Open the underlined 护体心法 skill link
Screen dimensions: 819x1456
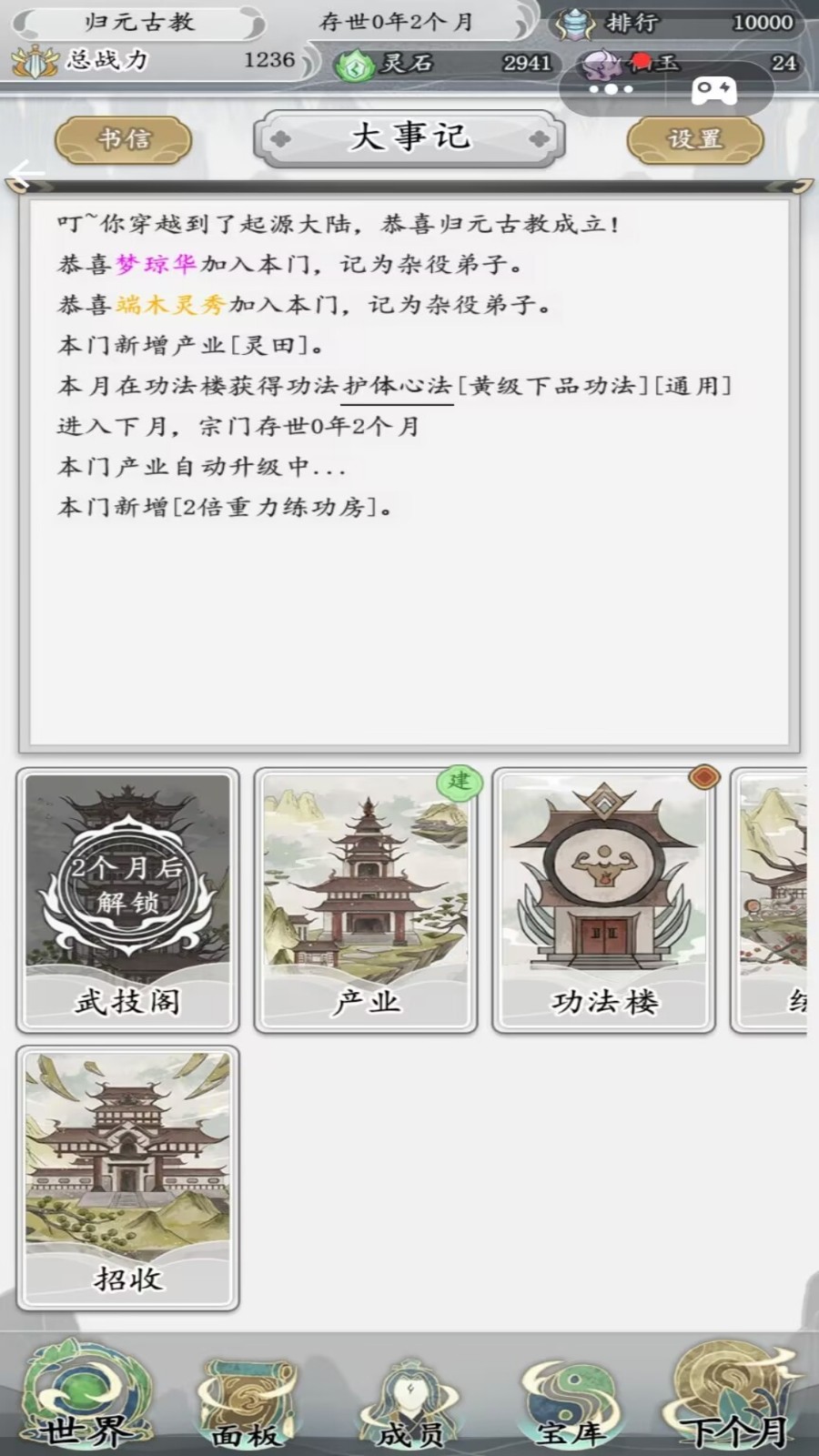[397, 386]
